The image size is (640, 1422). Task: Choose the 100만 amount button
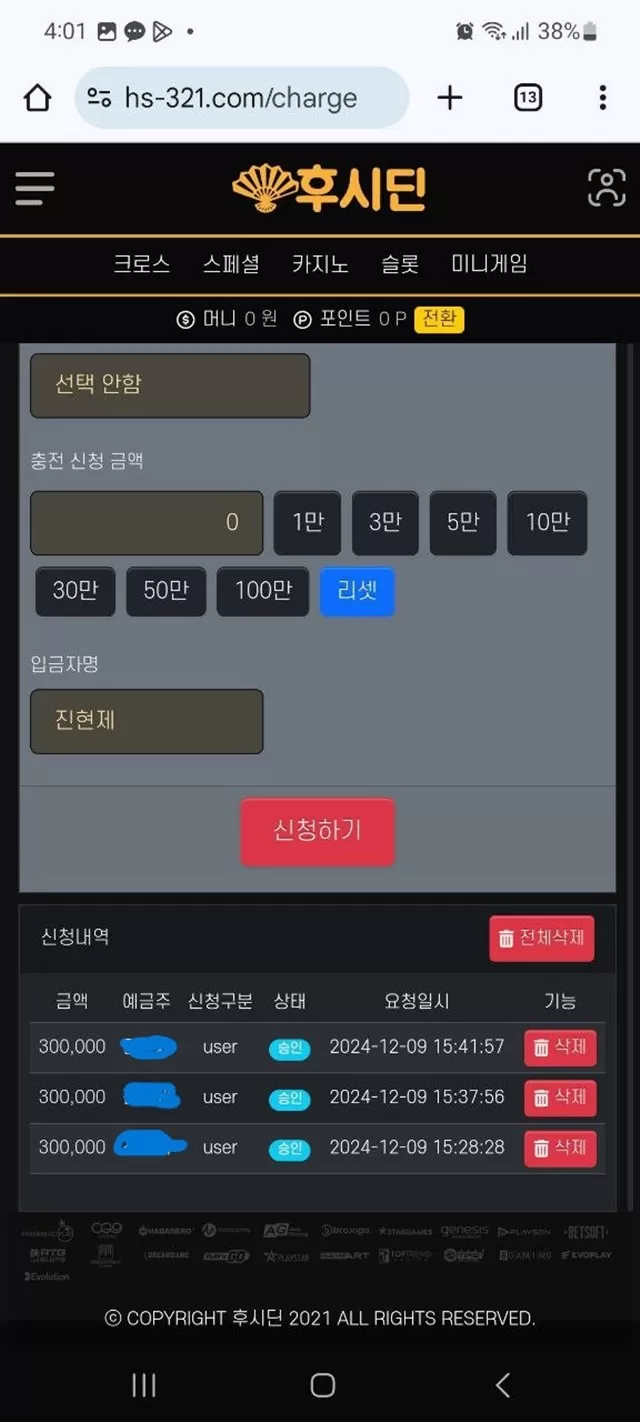263,591
